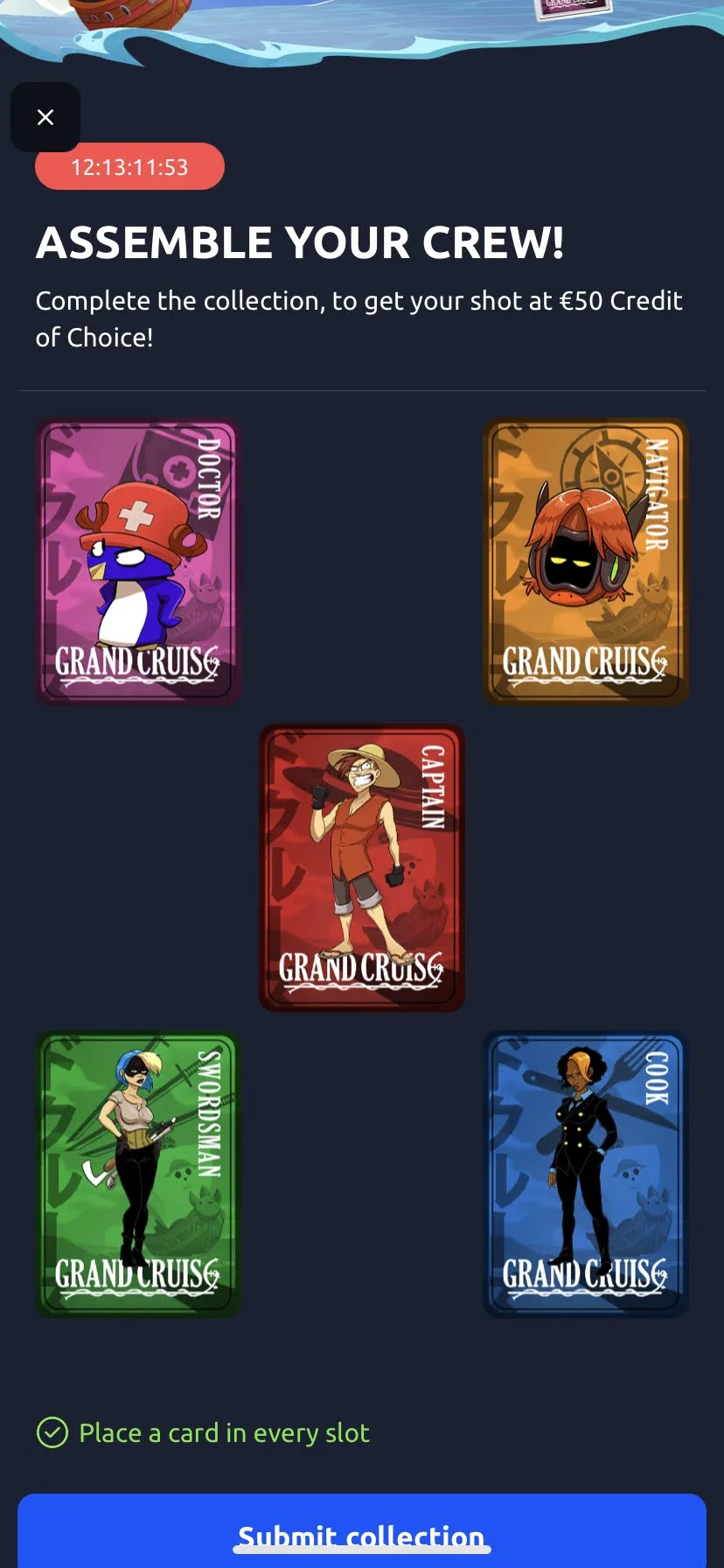The image size is (724, 1568).
Task: Select the Doctor card slot
Action: coord(138,562)
